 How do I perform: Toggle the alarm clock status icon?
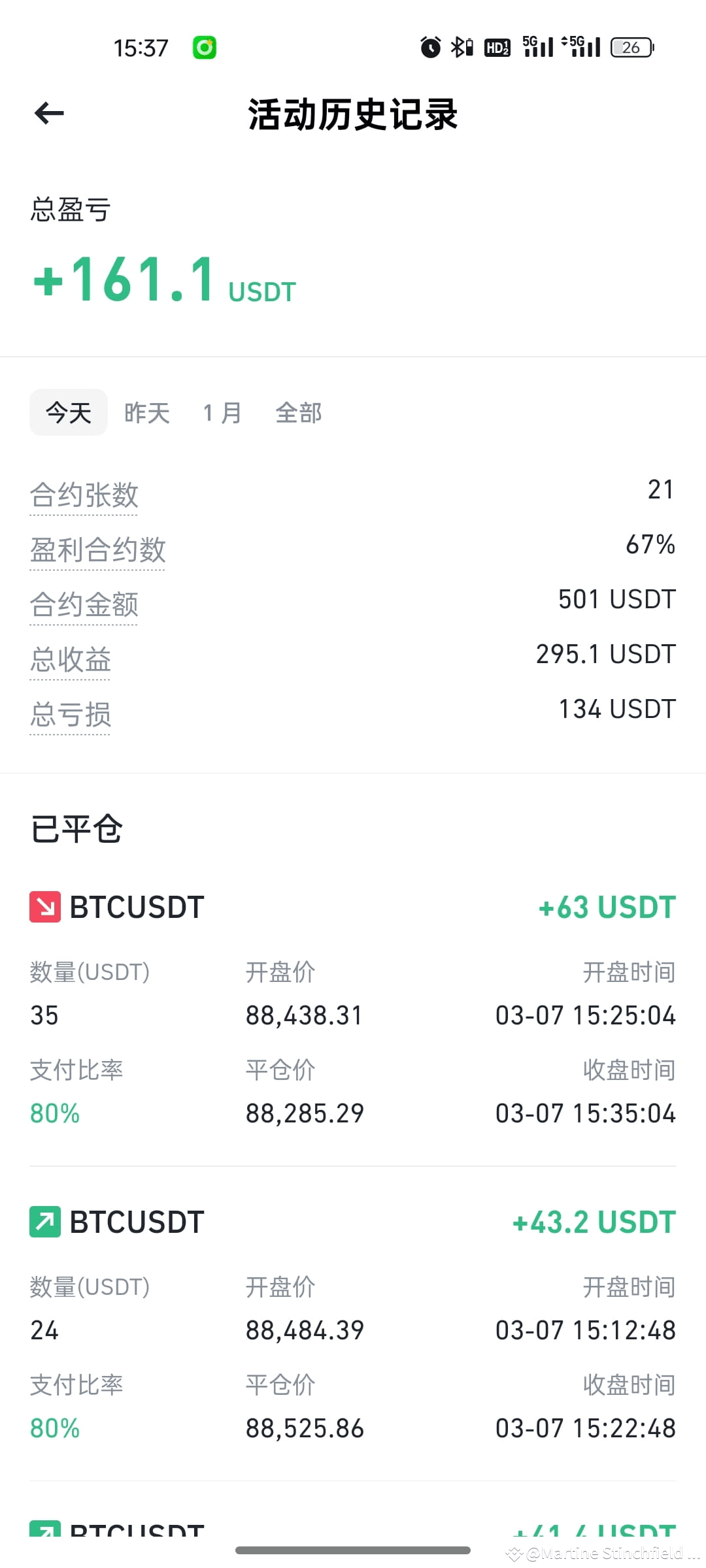tap(430, 46)
